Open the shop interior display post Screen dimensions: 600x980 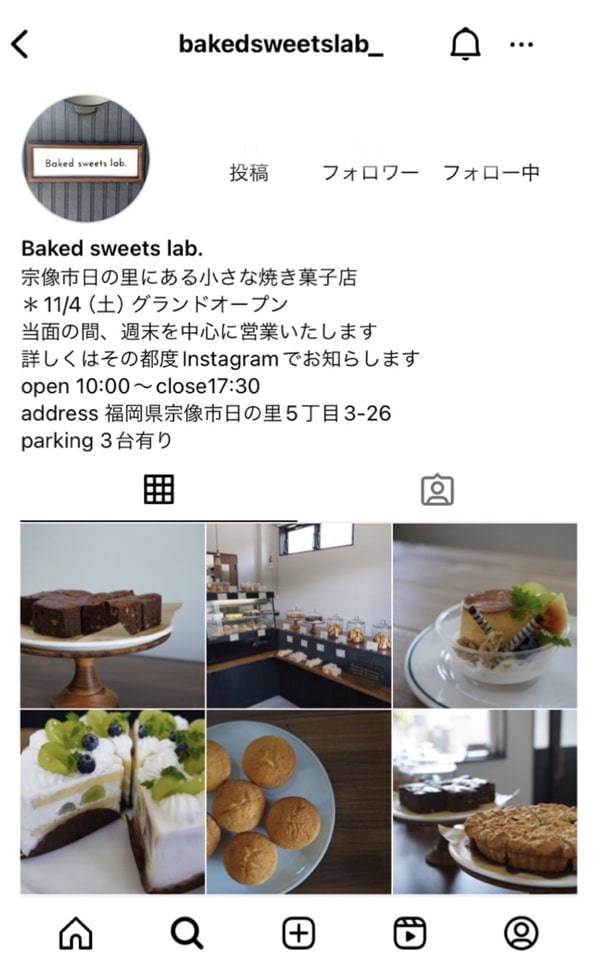tap(299, 616)
